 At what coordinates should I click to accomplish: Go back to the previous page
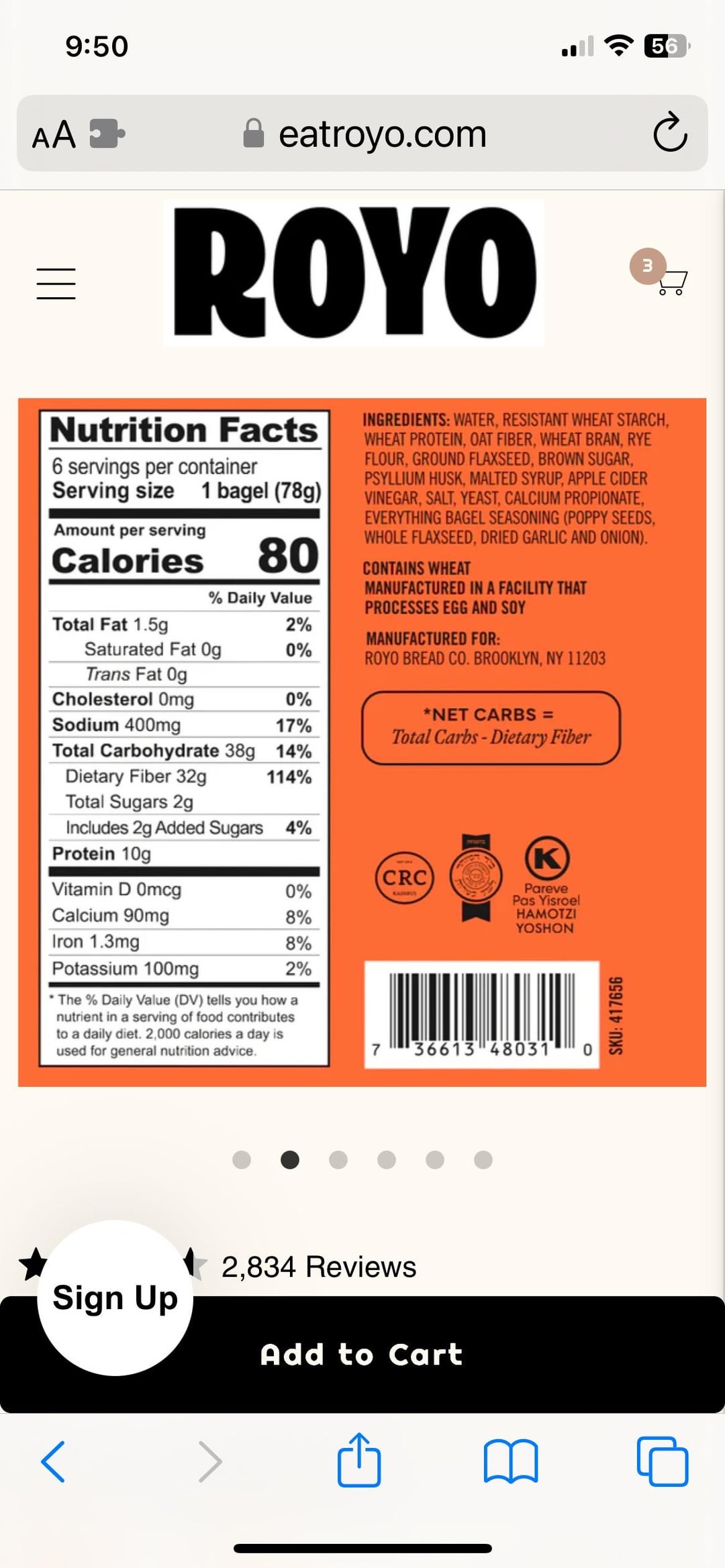coord(53,1461)
